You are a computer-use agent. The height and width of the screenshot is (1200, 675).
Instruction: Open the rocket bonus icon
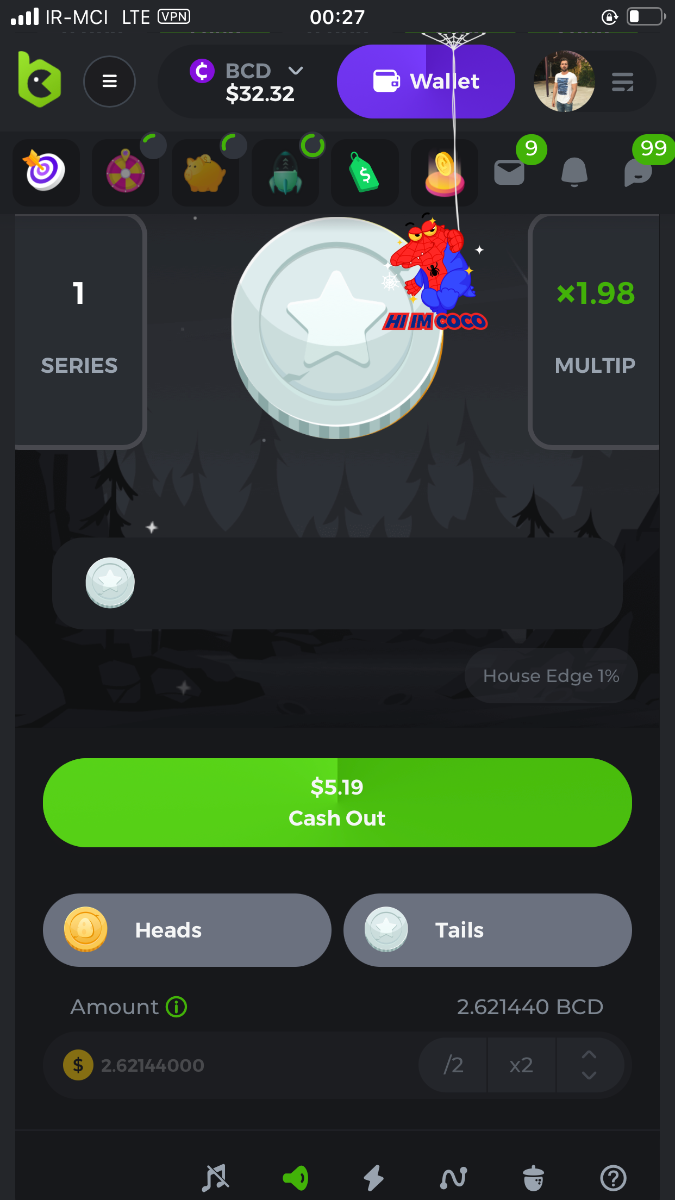[x=286, y=173]
